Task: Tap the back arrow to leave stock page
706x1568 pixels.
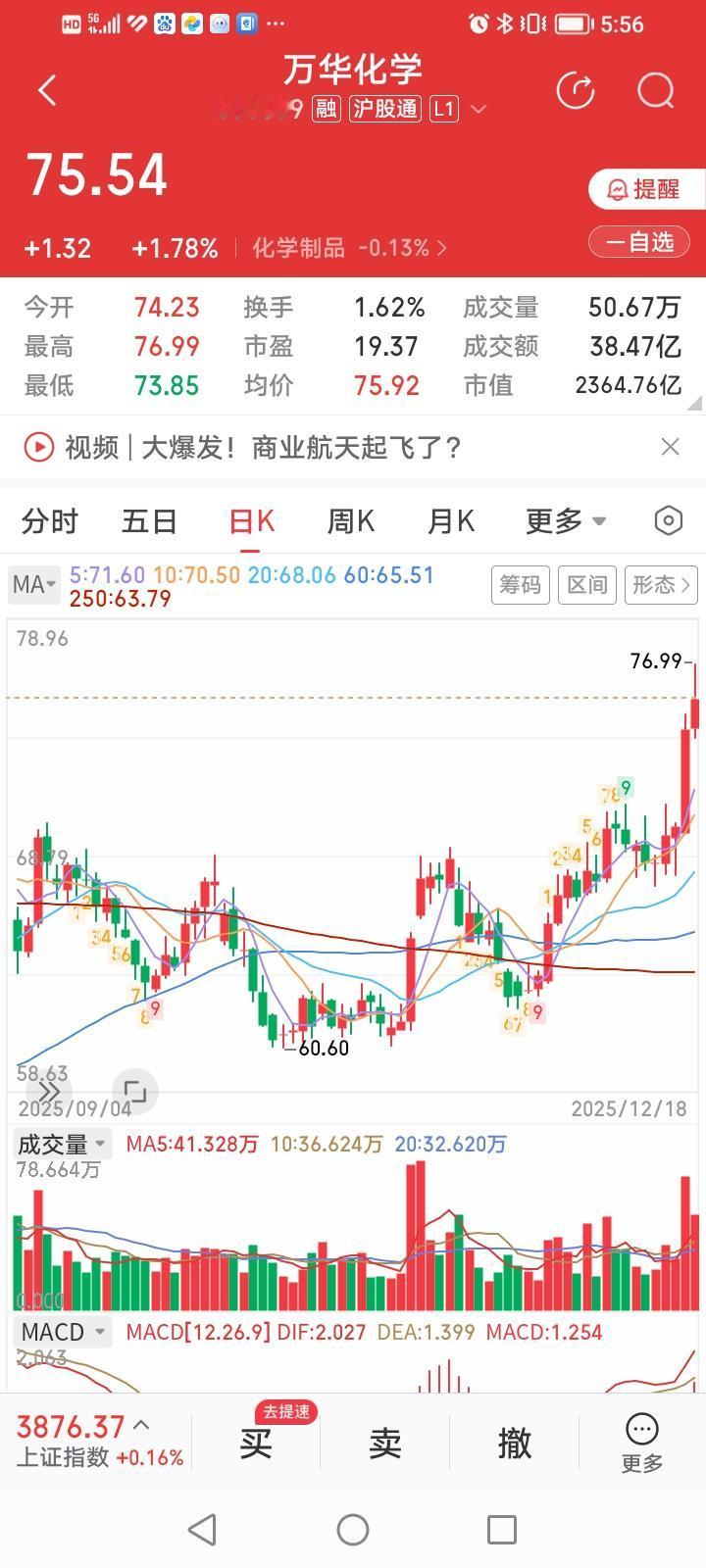Action: pyautogui.click(x=46, y=89)
